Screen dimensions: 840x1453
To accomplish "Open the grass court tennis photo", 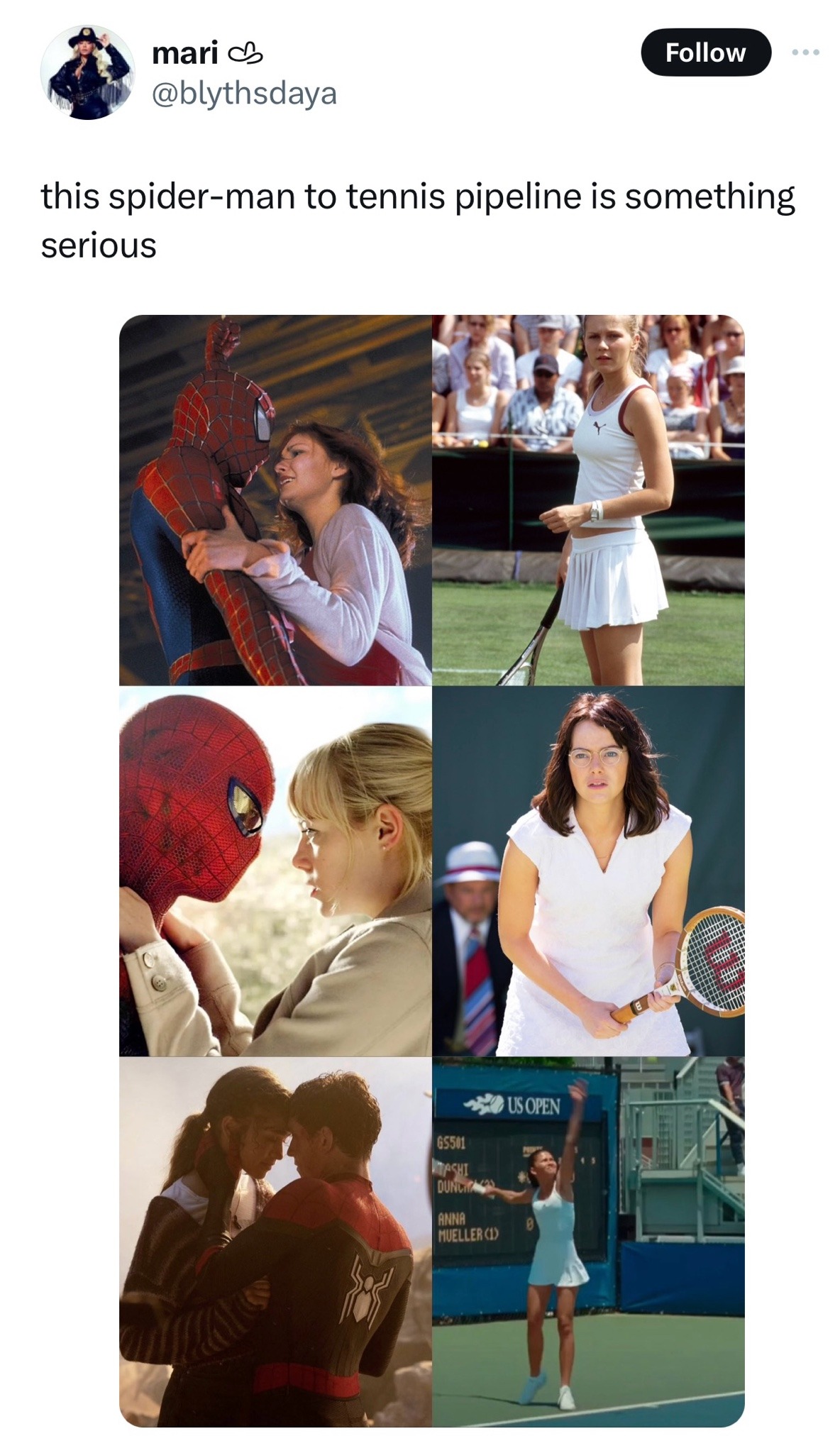I will tap(589, 499).
